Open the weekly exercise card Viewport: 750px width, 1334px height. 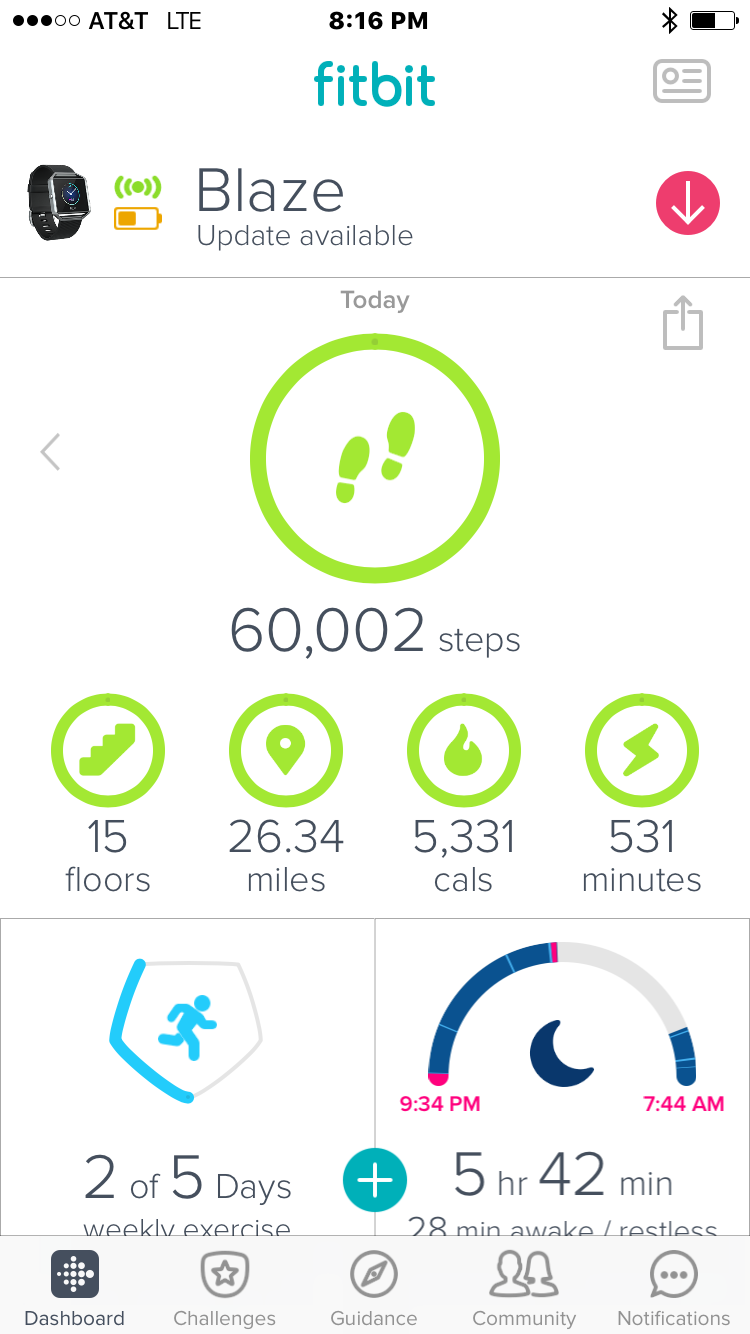click(x=187, y=1060)
